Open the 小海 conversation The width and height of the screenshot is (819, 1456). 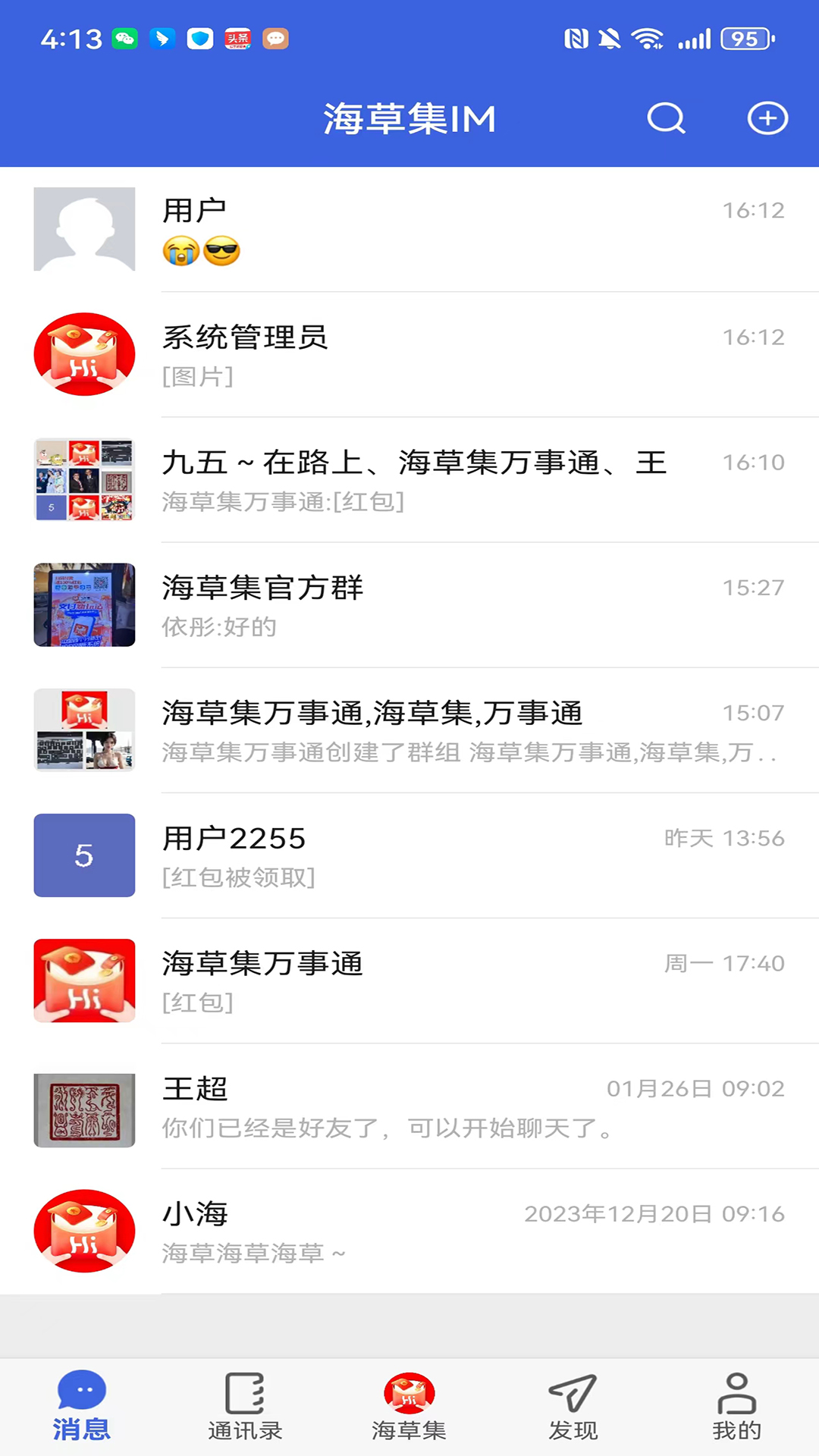(x=409, y=1230)
